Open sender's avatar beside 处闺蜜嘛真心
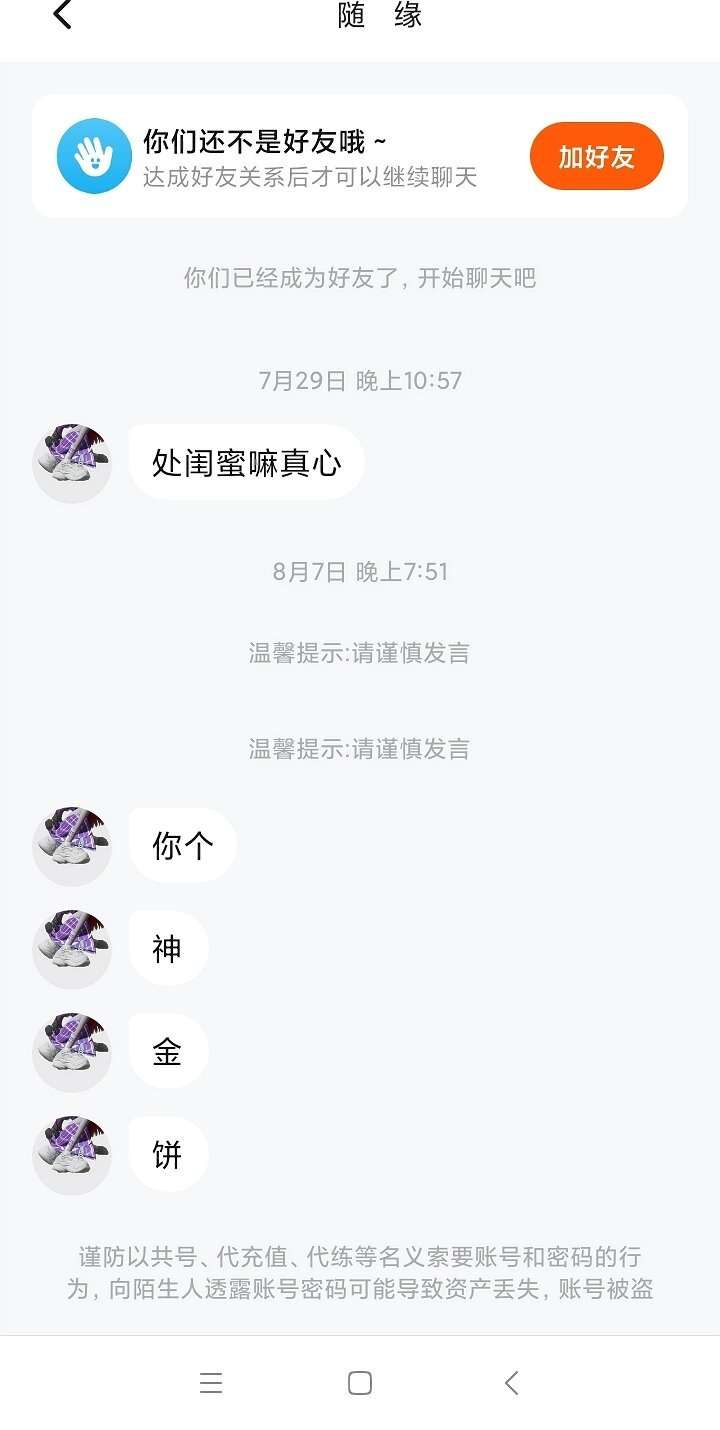This screenshot has width=720, height=1430. click(x=72, y=462)
